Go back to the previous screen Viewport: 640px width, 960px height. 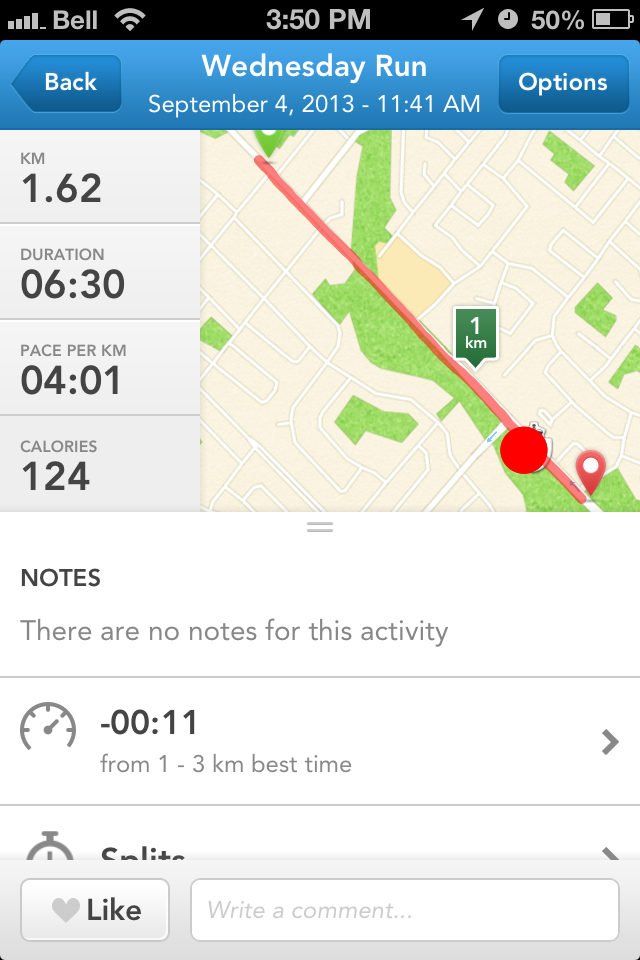[x=66, y=83]
